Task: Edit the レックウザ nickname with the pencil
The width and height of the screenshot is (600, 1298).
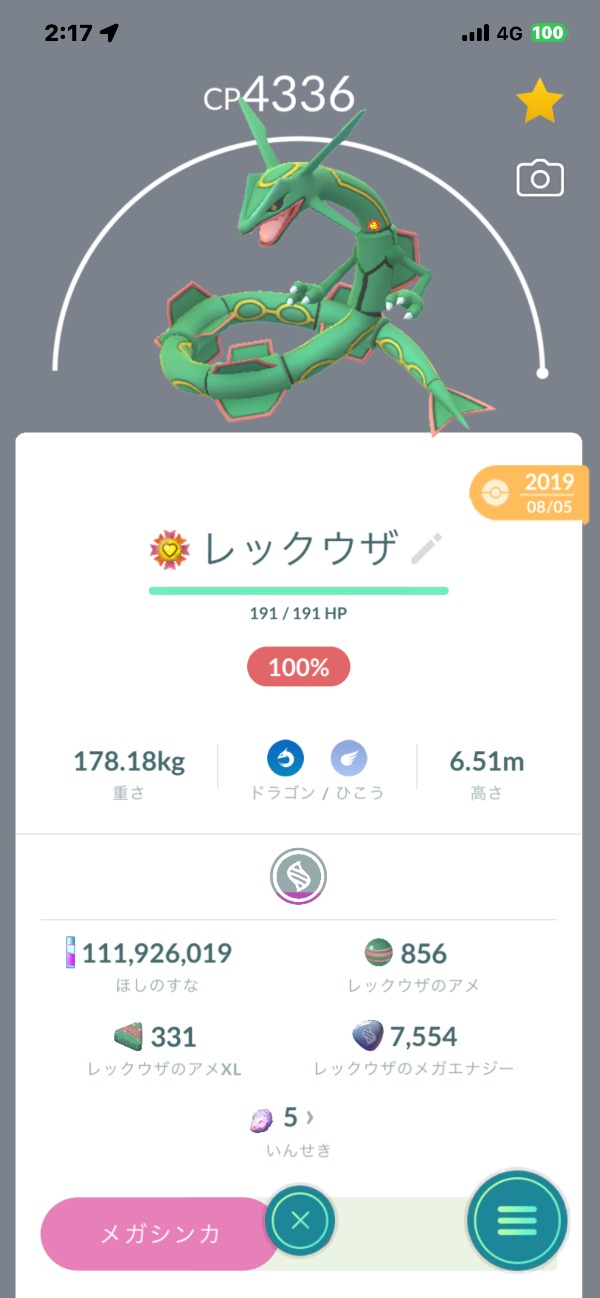Action: [x=427, y=548]
